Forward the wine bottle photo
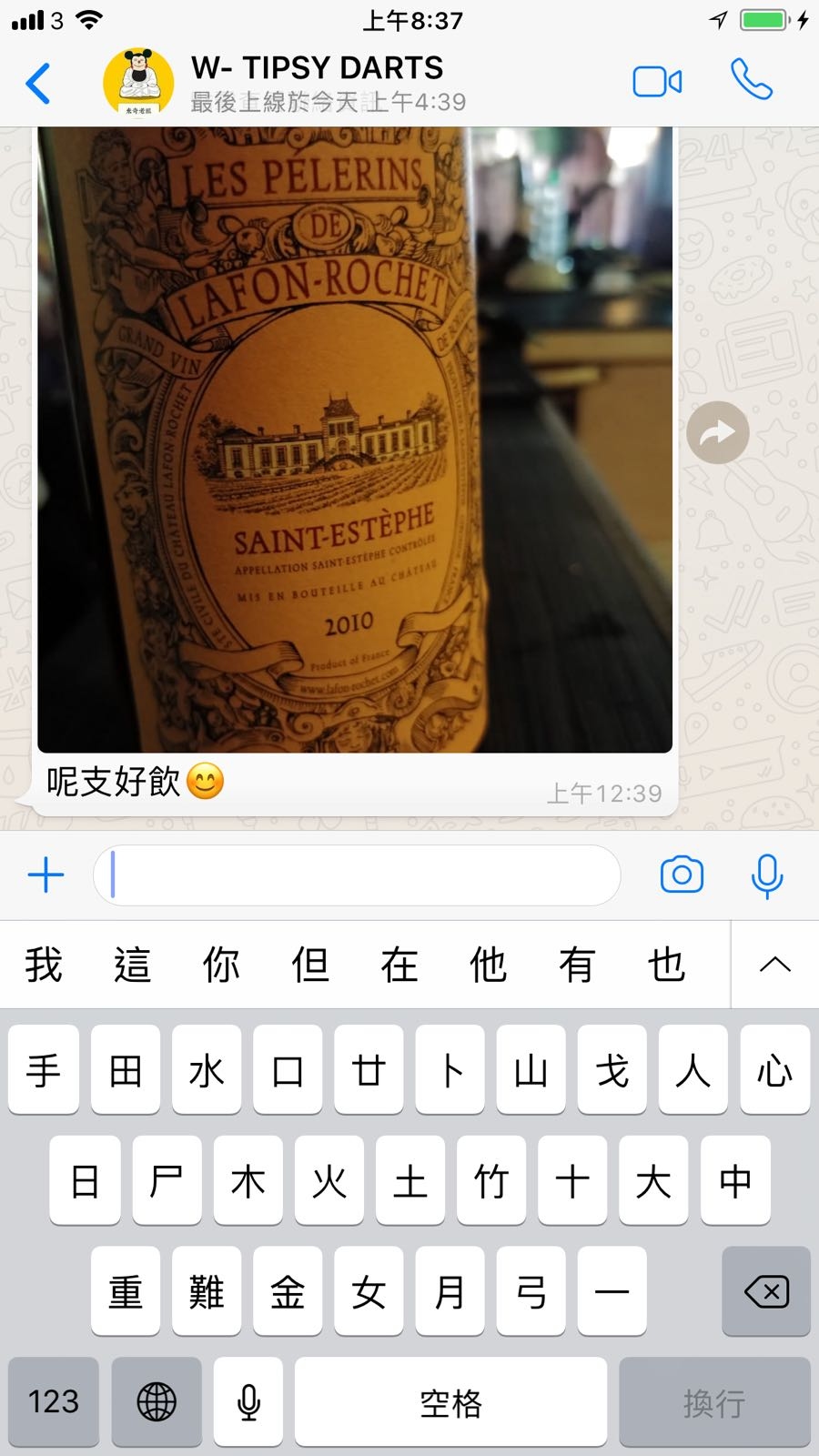 coord(718,432)
